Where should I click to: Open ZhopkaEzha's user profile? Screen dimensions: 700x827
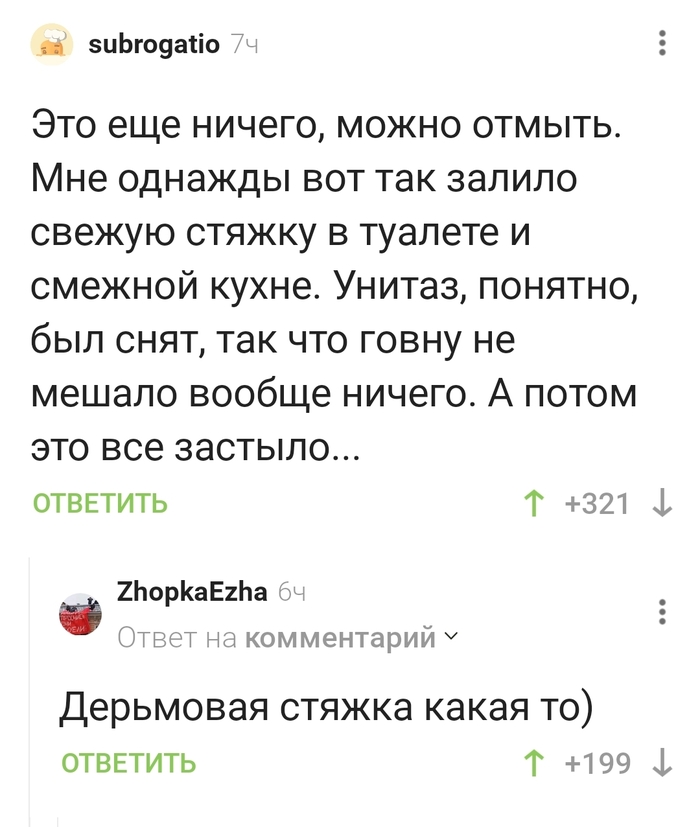click(192, 592)
